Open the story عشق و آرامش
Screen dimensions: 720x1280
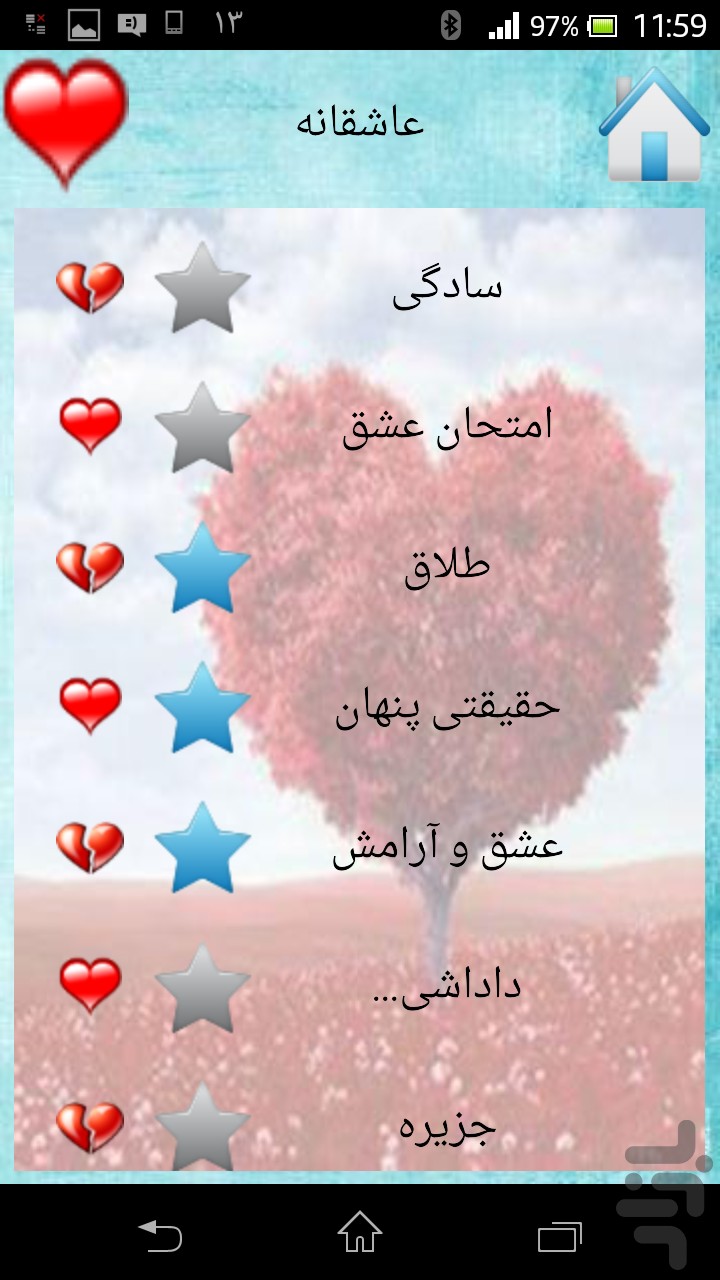point(447,848)
